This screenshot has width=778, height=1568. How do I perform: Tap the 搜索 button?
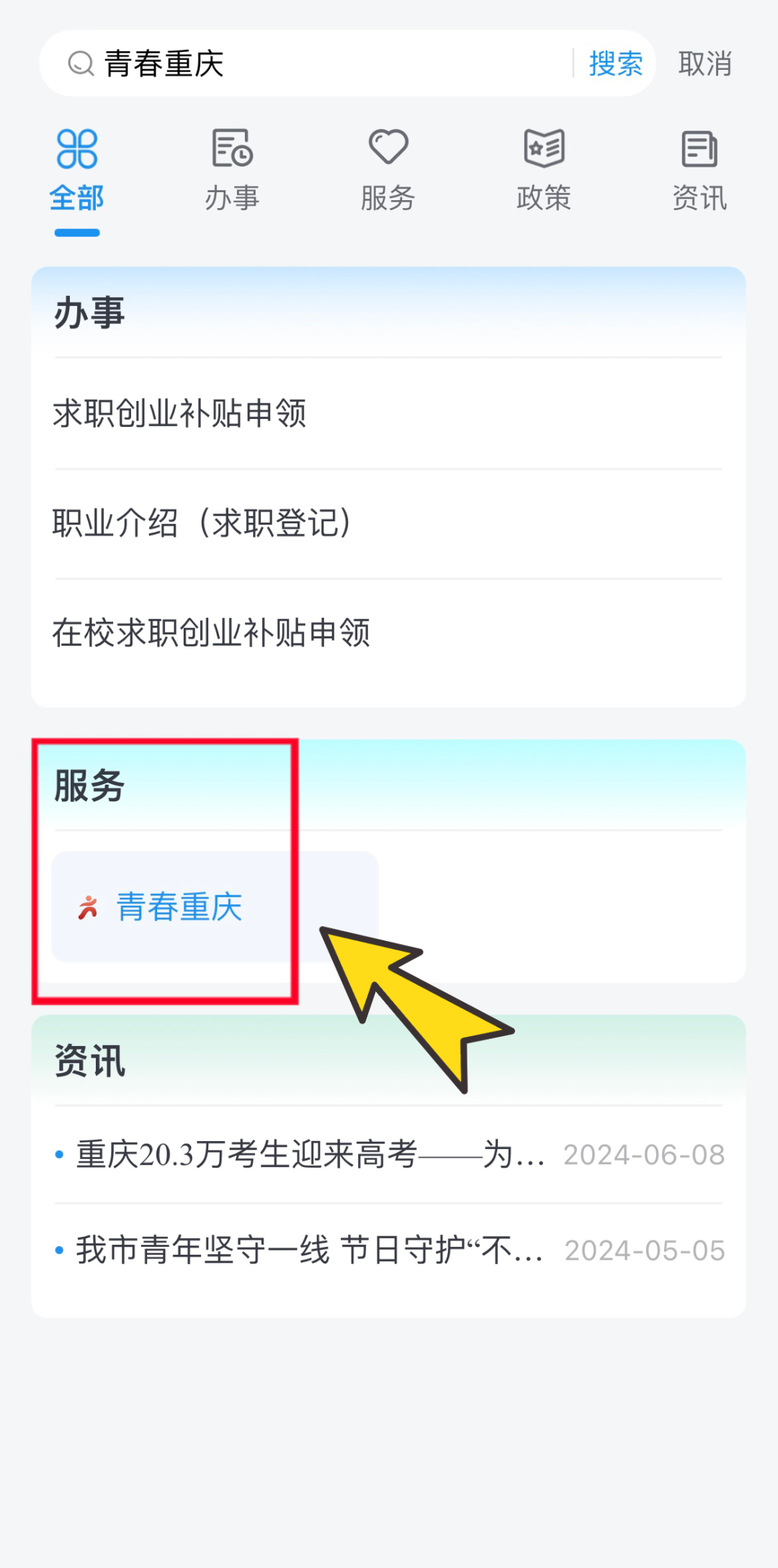[615, 64]
